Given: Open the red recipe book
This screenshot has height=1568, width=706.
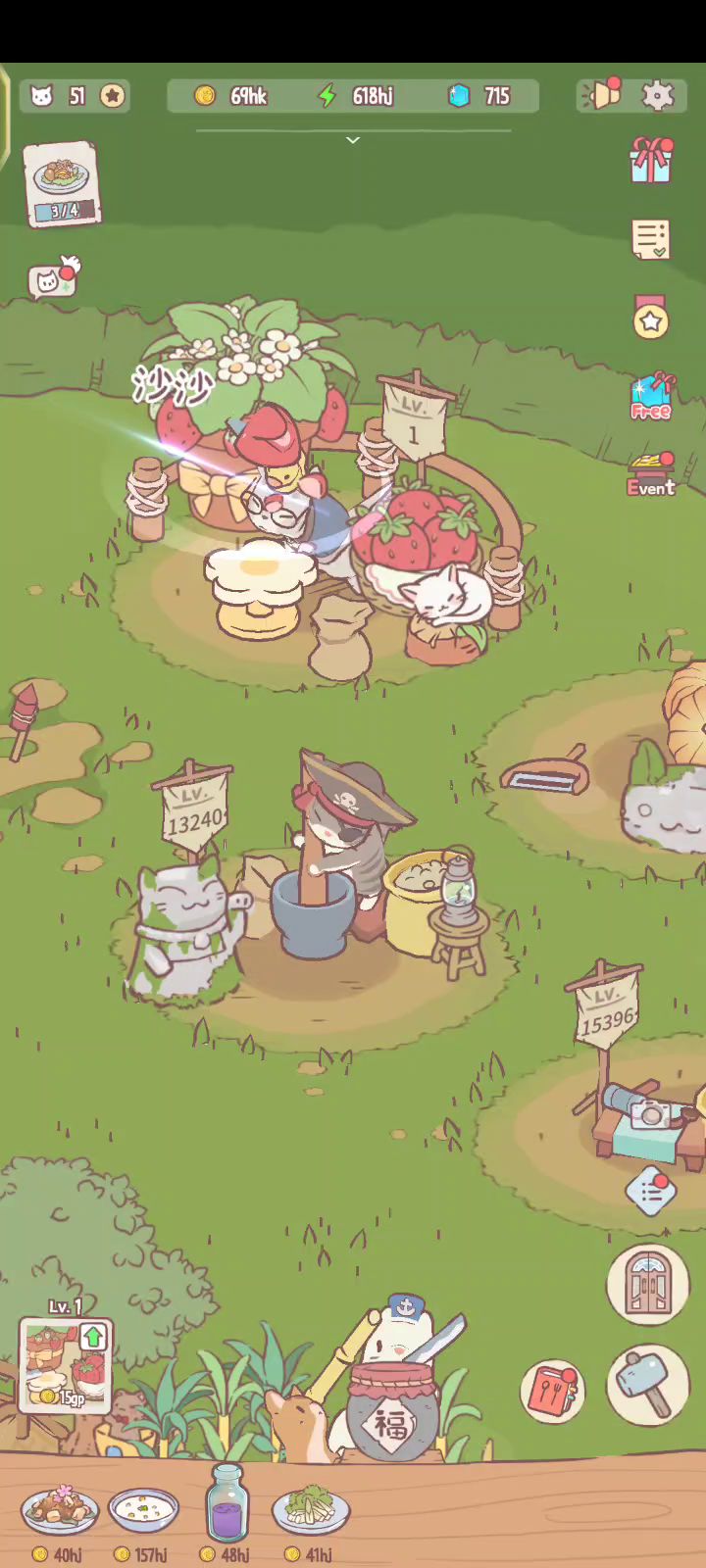Looking at the screenshot, I should click(x=553, y=1390).
